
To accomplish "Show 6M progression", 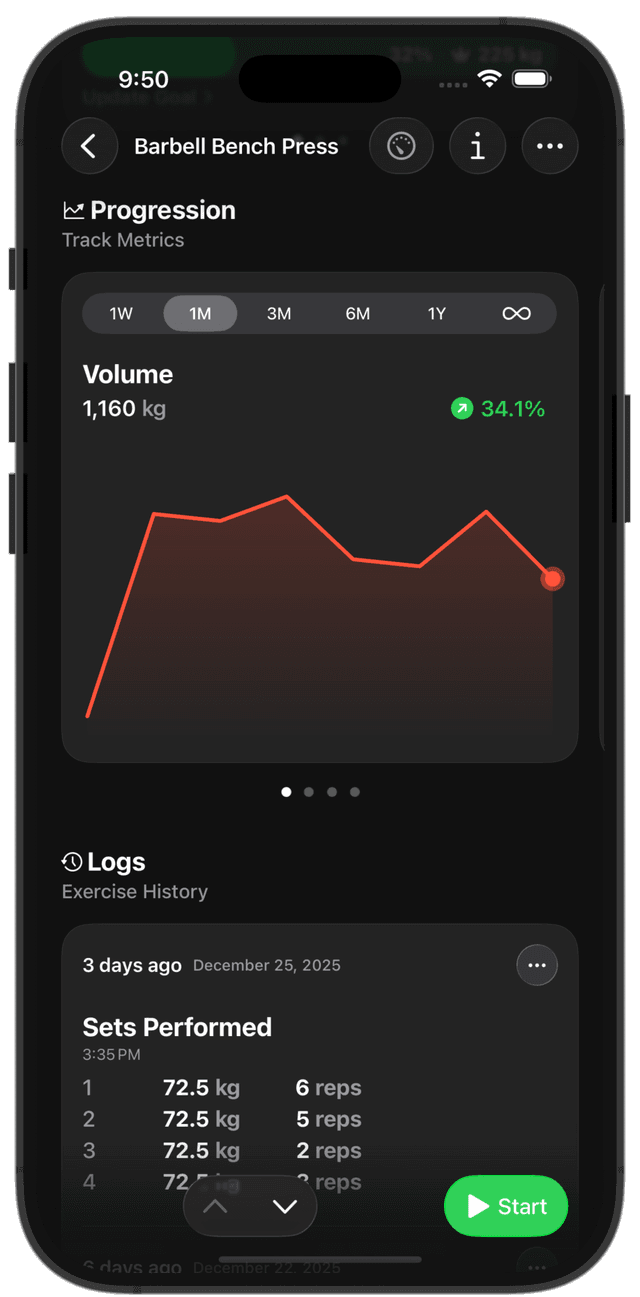I will (358, 313).
